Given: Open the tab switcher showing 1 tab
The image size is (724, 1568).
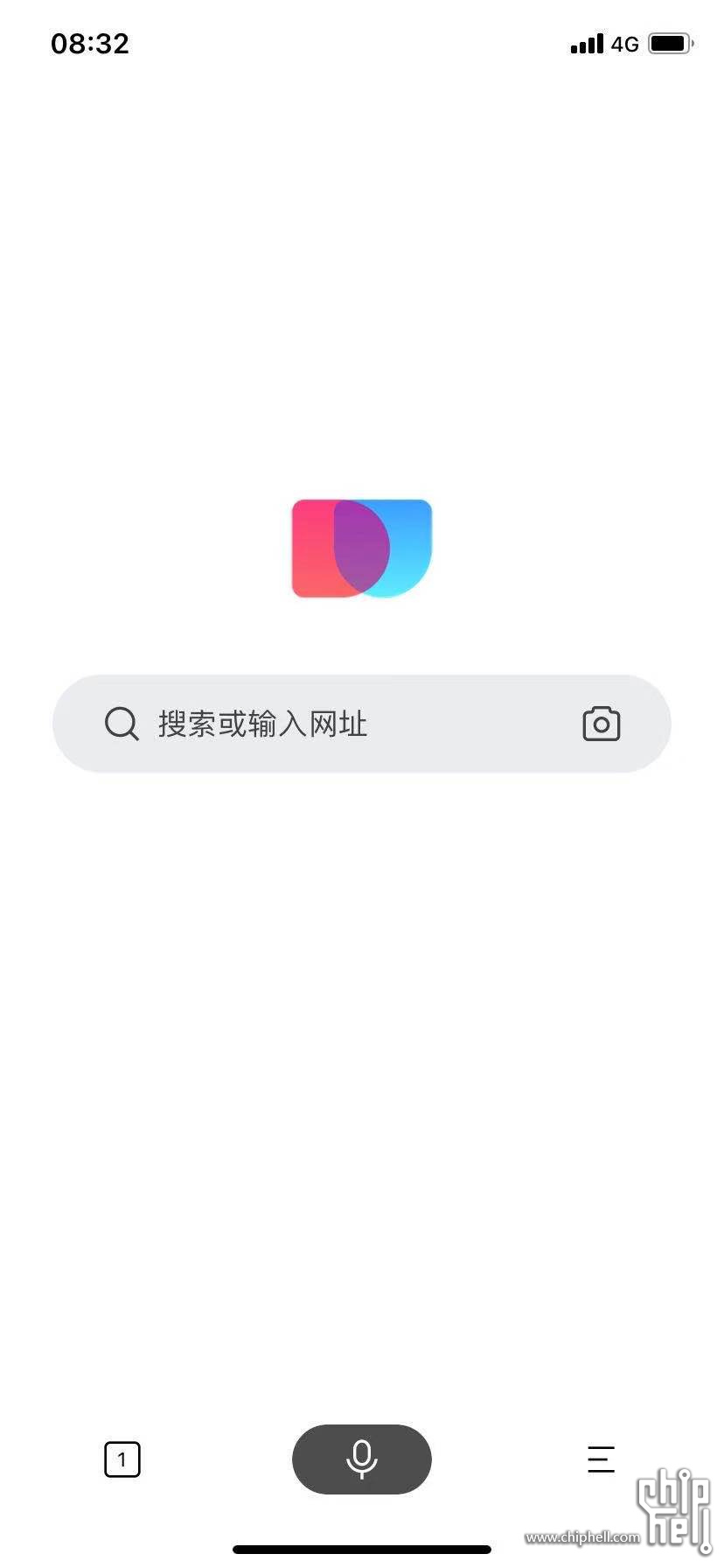Looking at the screenshot, I should [x=122, y=1459].
